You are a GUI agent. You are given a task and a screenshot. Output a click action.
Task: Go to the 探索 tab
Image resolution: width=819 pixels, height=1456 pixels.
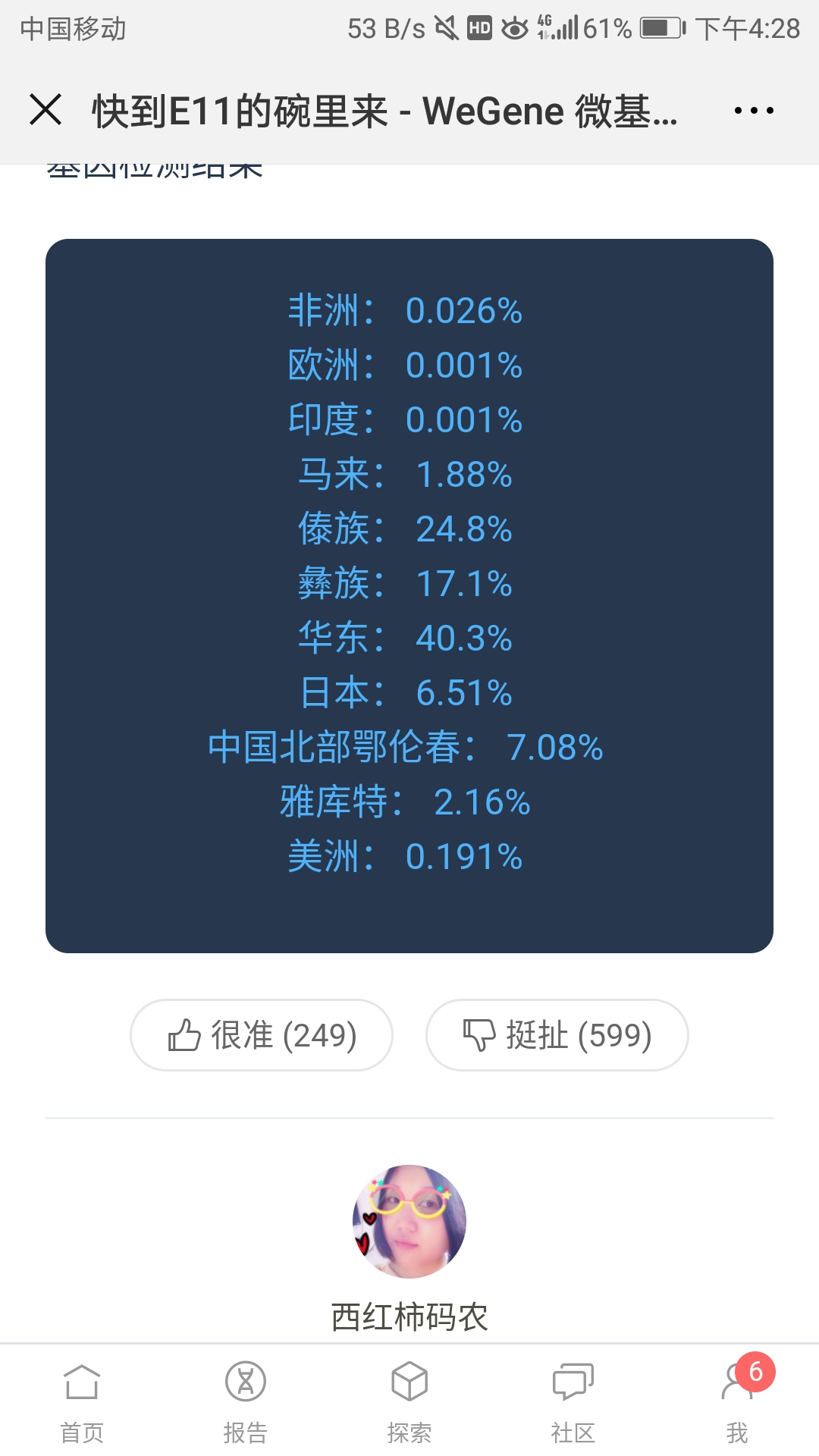pyautogui.click(x=409, y=1403)
